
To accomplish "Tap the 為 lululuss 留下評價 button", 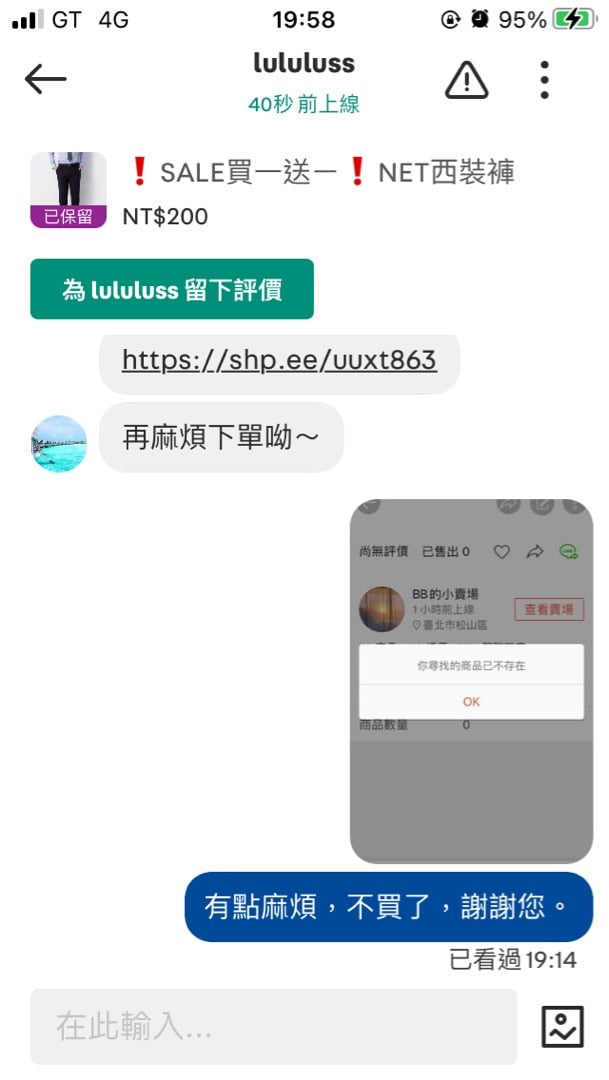I will 172,290.
